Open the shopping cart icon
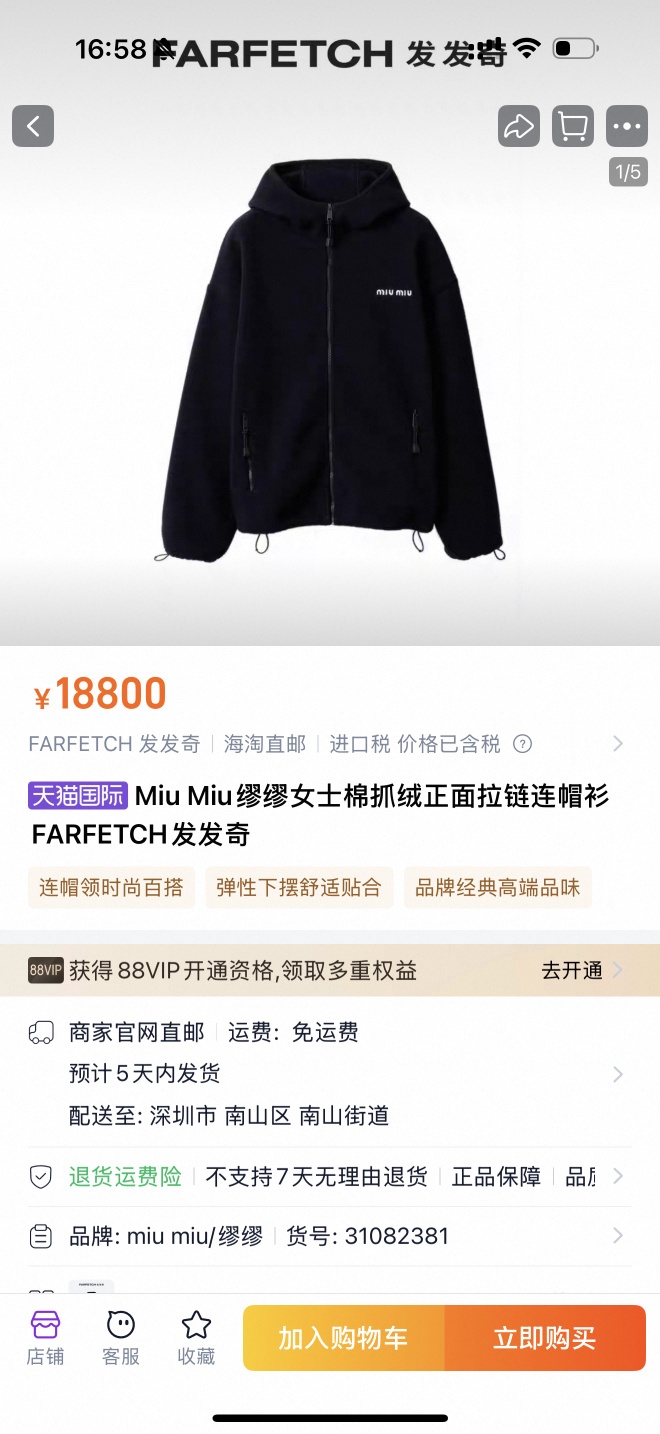Viewport: 660px width, 1434px height. [x=572, y=127]
